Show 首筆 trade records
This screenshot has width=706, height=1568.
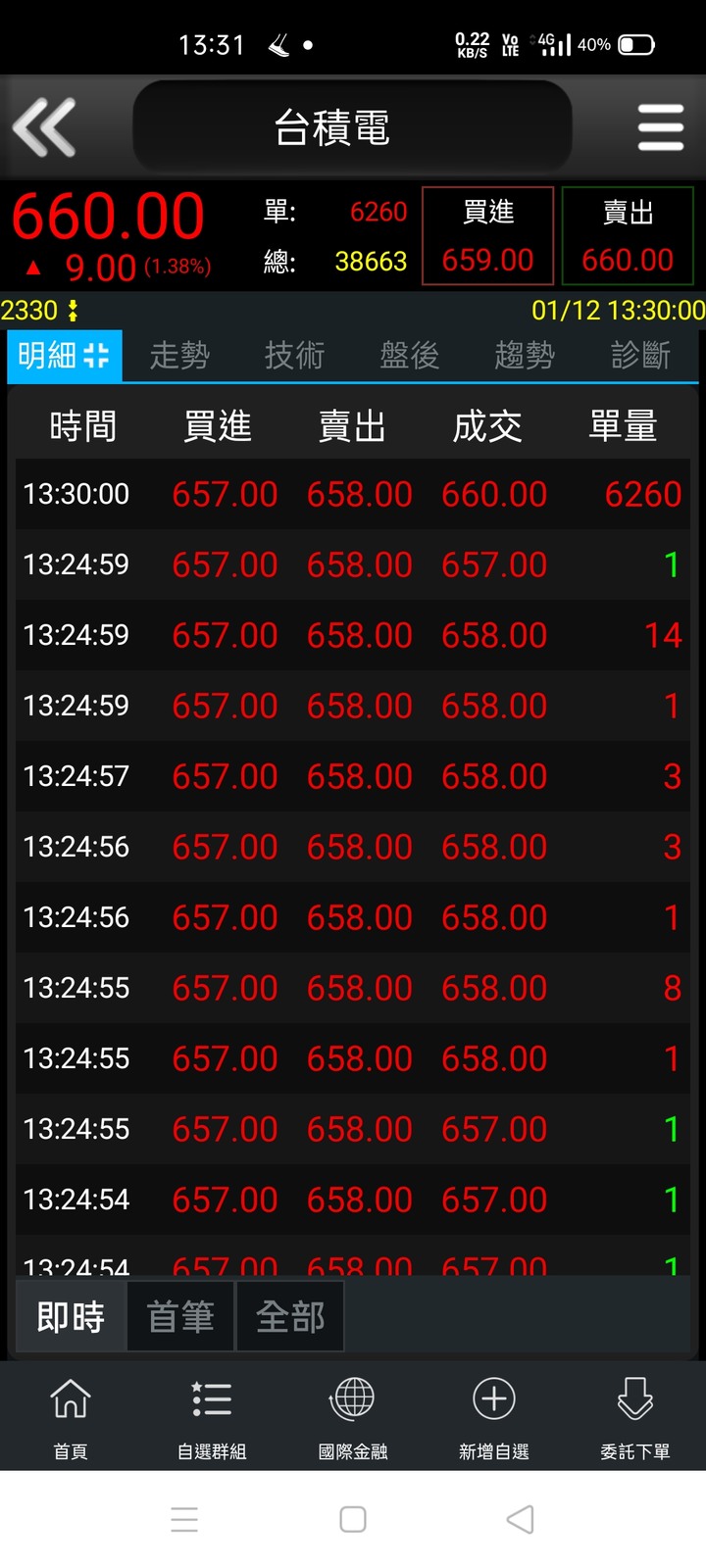[180, 1317]
